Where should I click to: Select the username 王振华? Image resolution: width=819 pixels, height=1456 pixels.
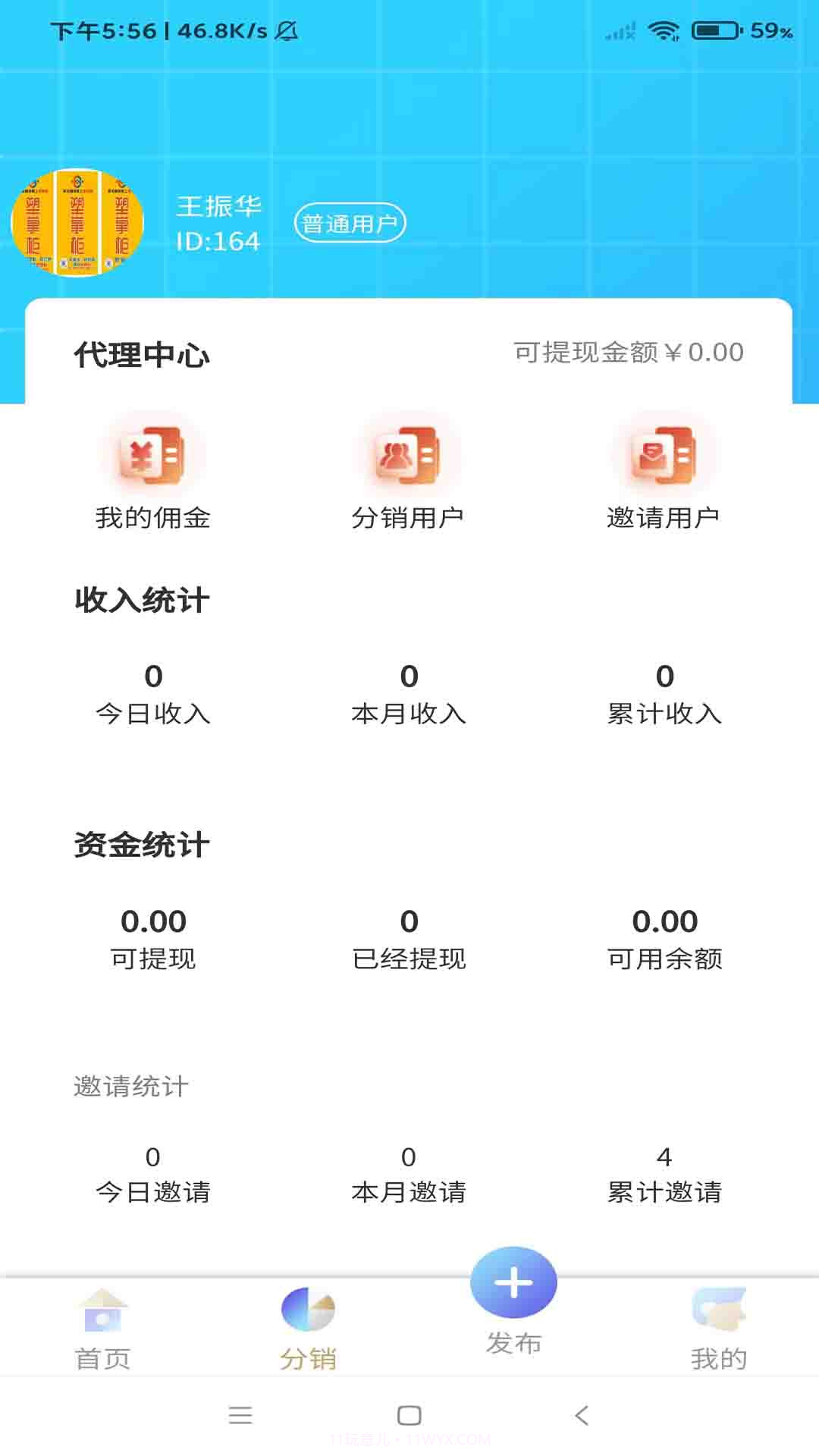coord(219,205)
